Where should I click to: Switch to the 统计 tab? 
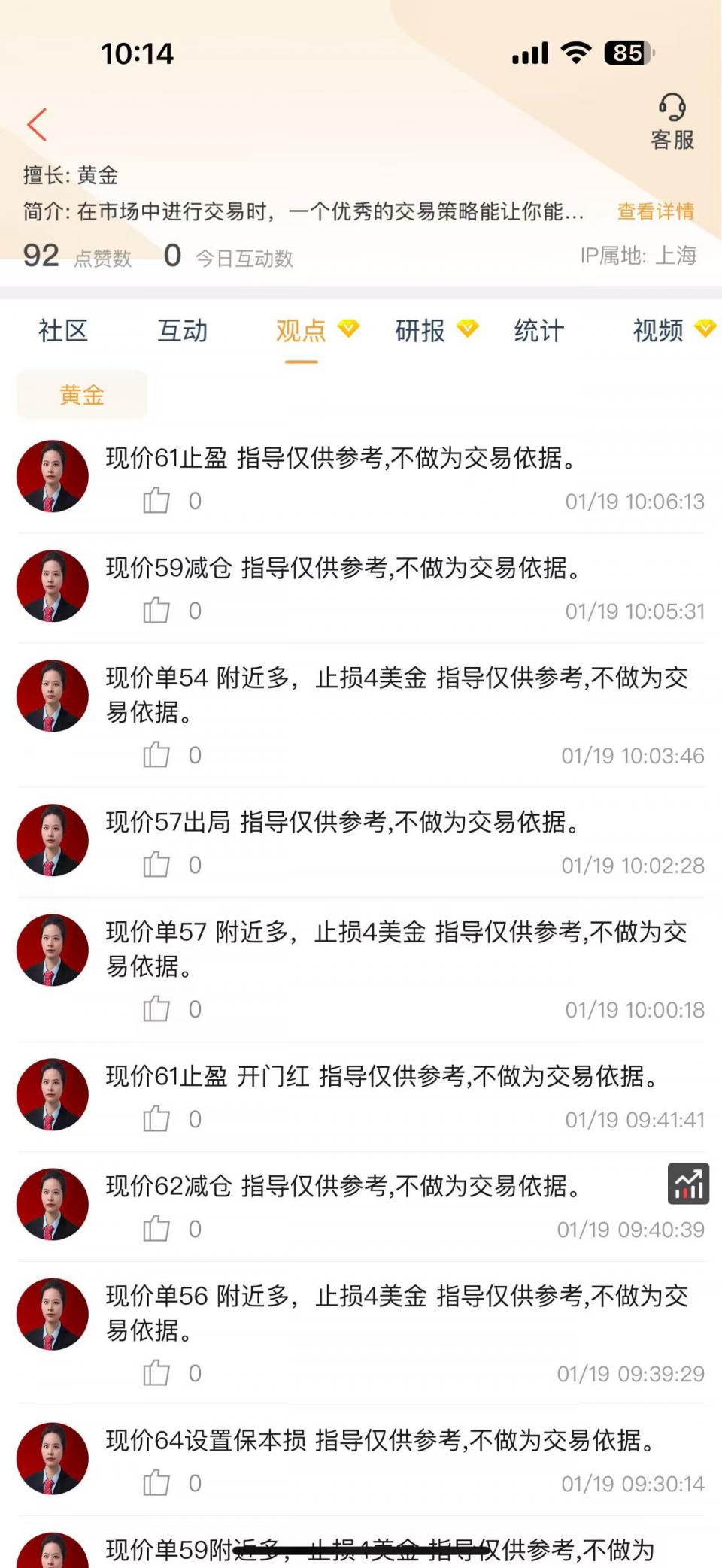(x=539, y=331)
